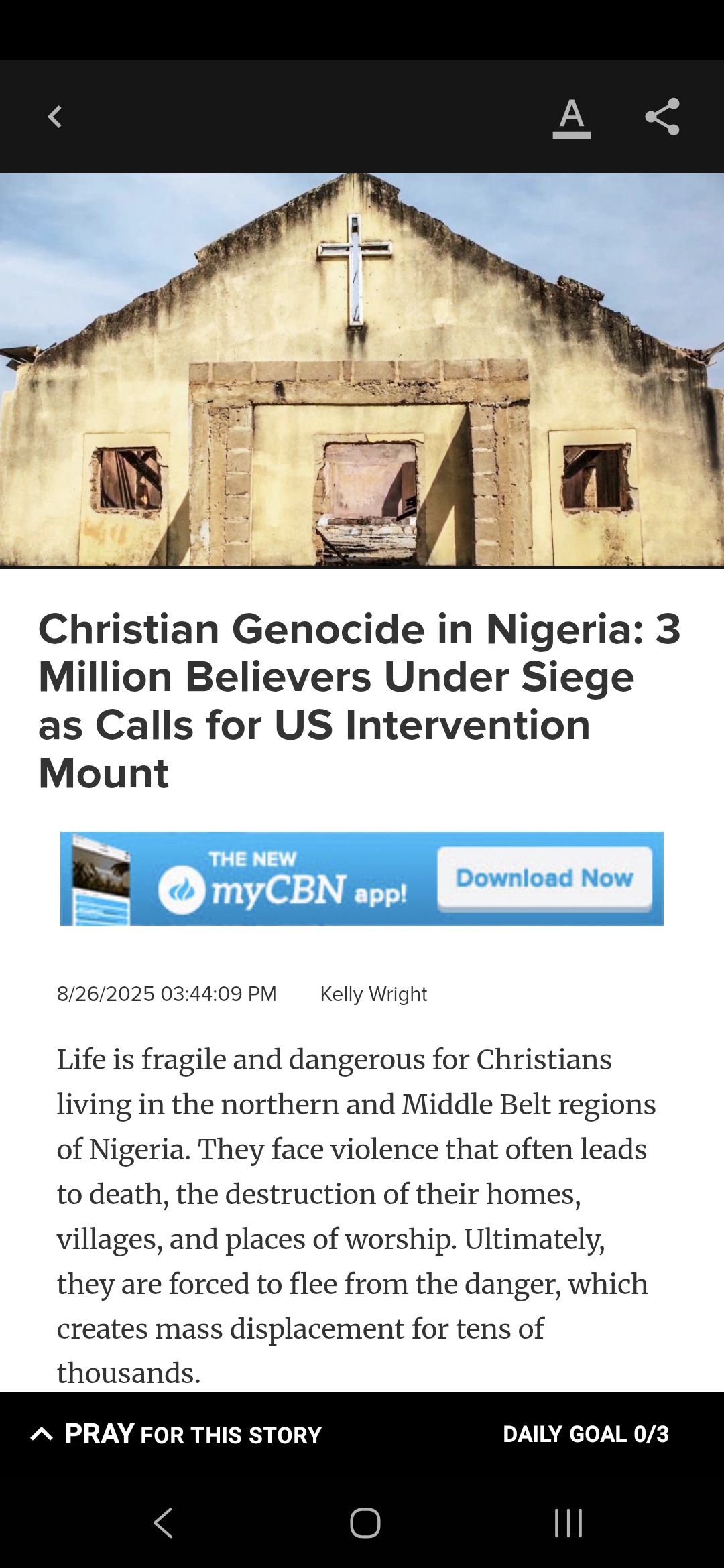724x1568 pixels.
Task: Open the text size settings icon
Action: point(571,118)
